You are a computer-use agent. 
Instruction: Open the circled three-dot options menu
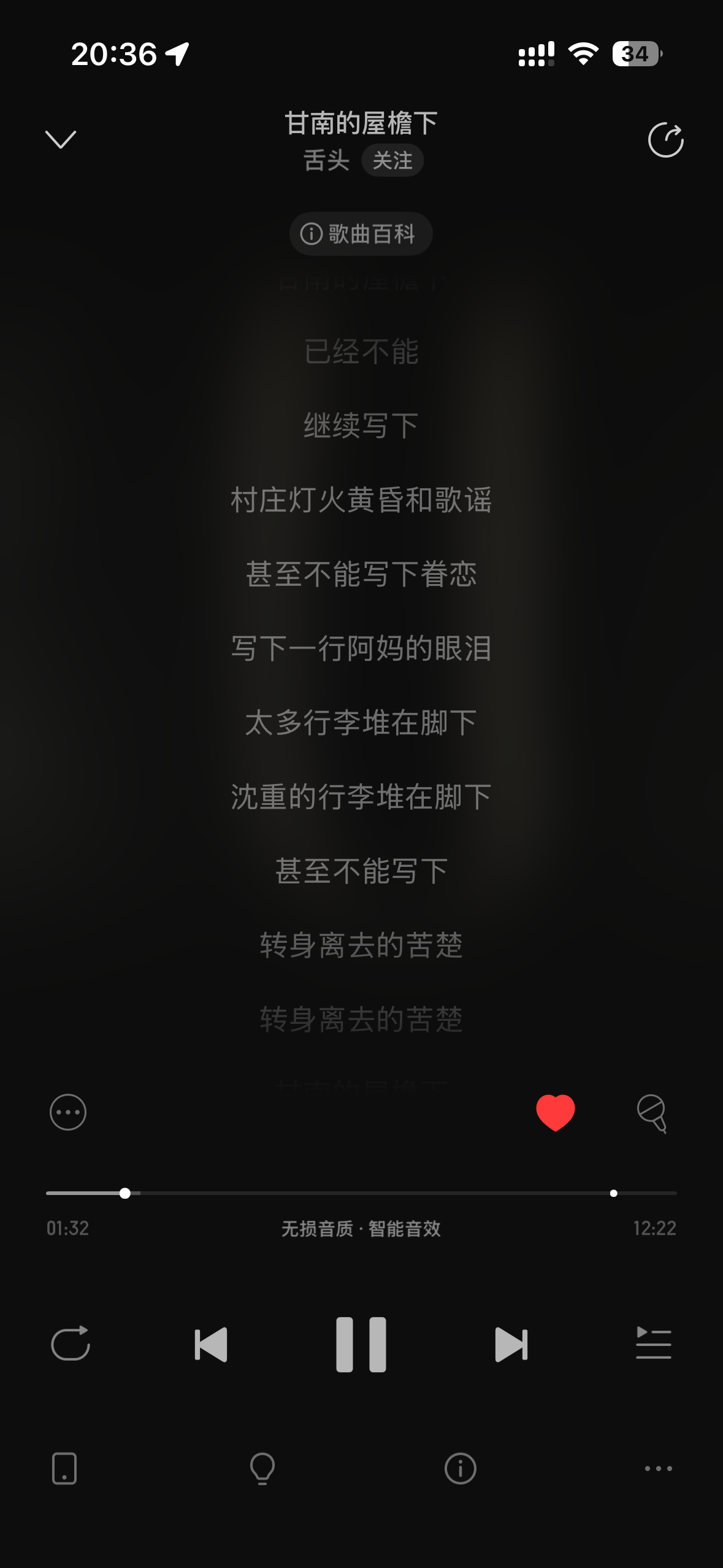click(x=68, y=1112)
